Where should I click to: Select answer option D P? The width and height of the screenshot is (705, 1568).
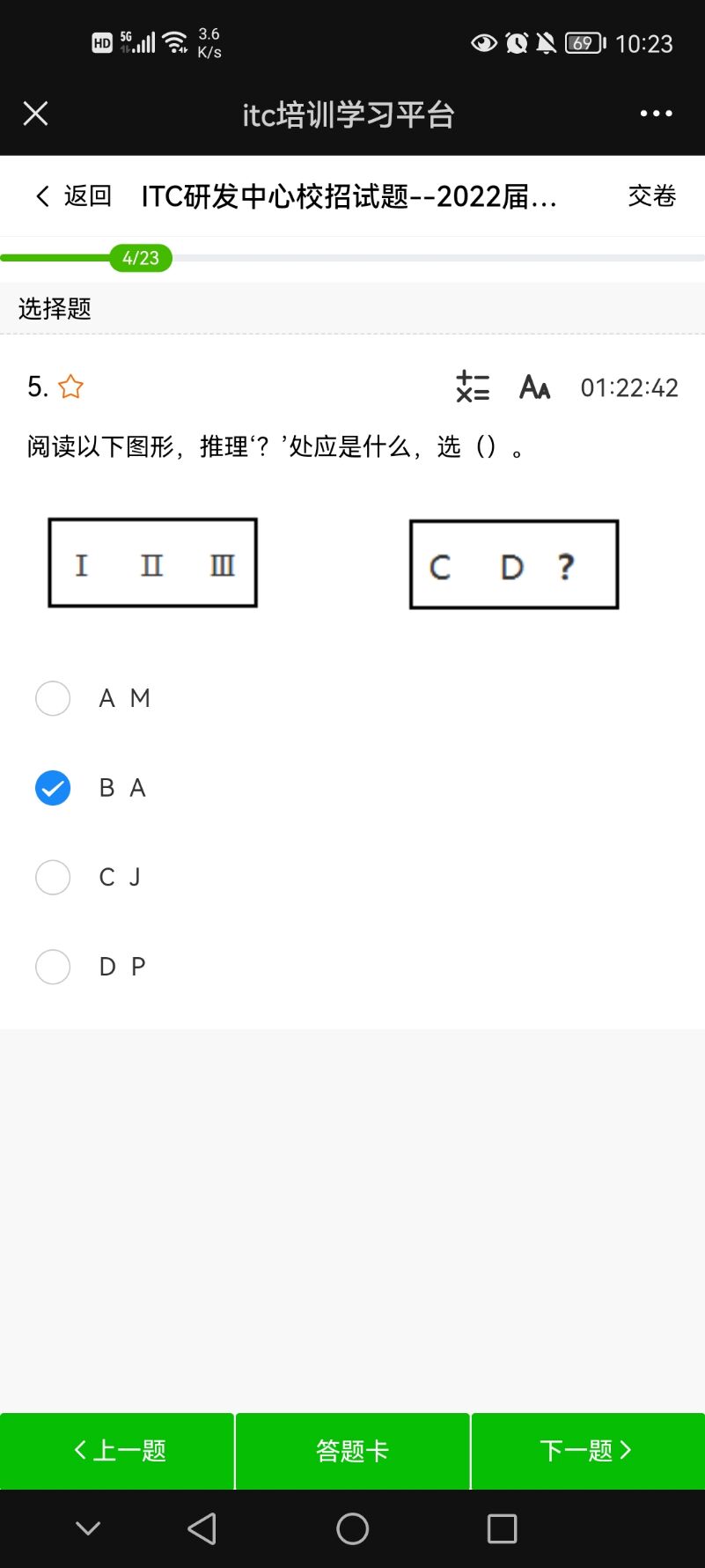352,967
